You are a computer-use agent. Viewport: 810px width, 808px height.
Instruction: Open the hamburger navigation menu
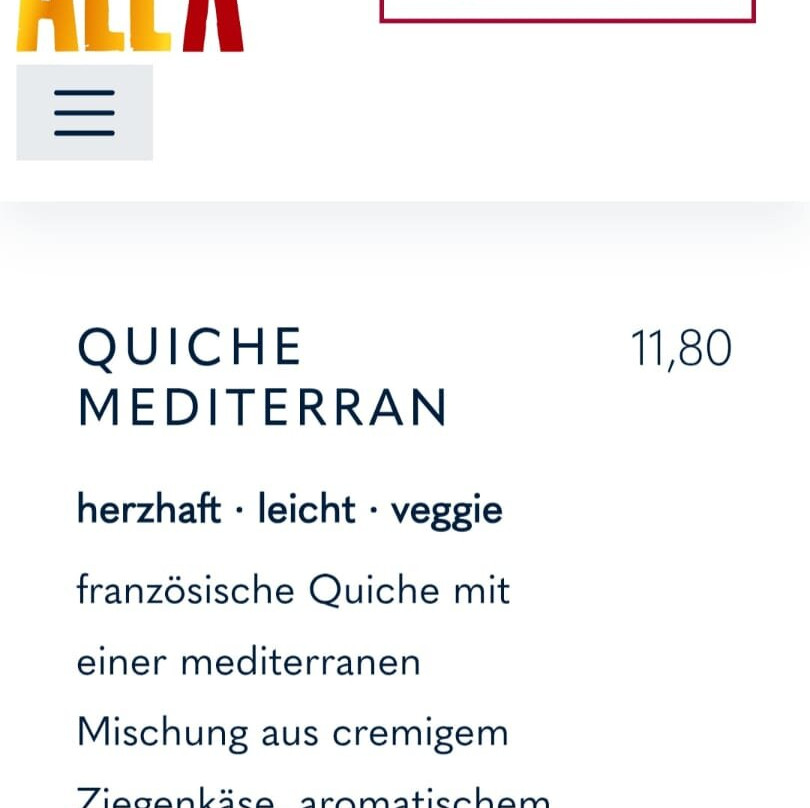tap(85, 112)
